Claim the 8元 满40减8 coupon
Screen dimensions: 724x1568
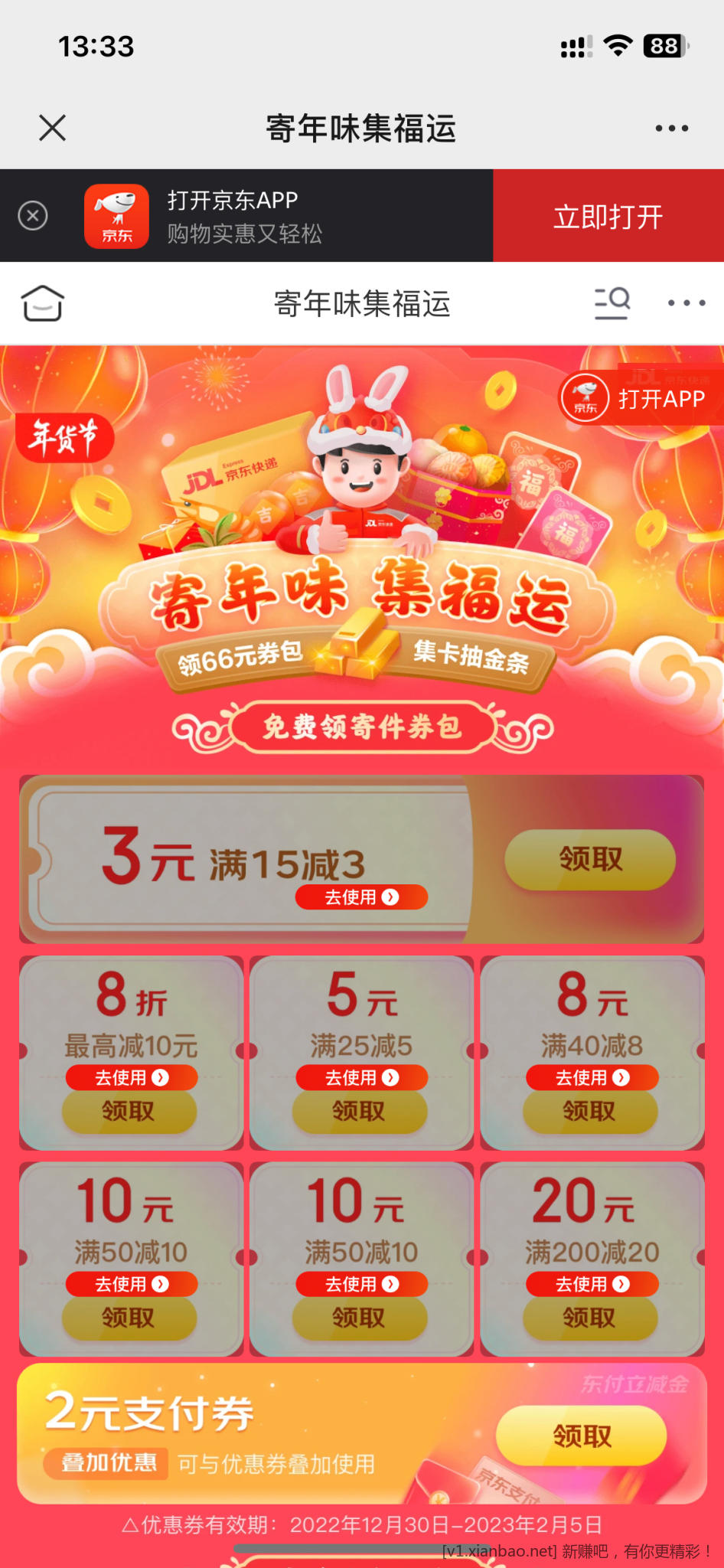[589, 1112]
